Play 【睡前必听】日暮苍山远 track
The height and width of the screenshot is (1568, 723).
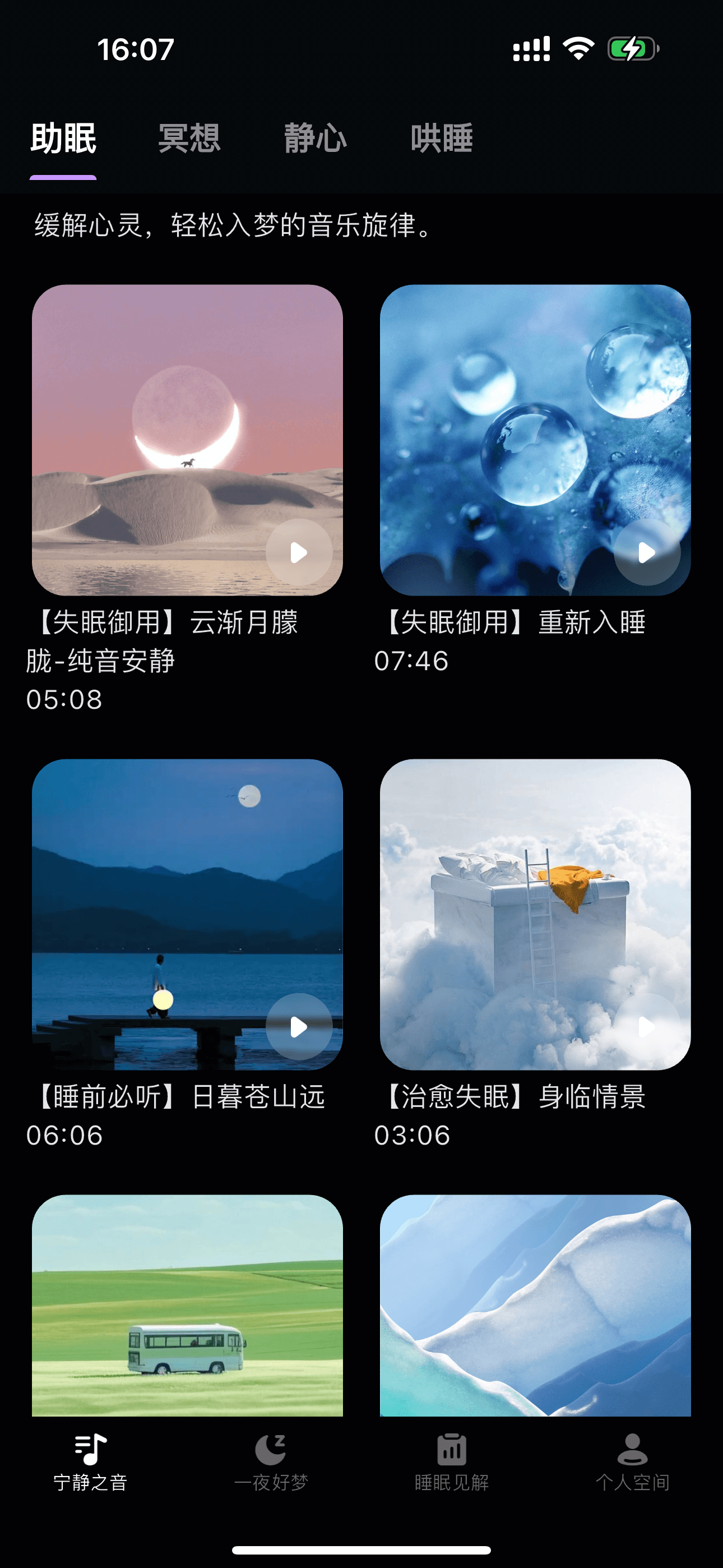pos(299,1027)
